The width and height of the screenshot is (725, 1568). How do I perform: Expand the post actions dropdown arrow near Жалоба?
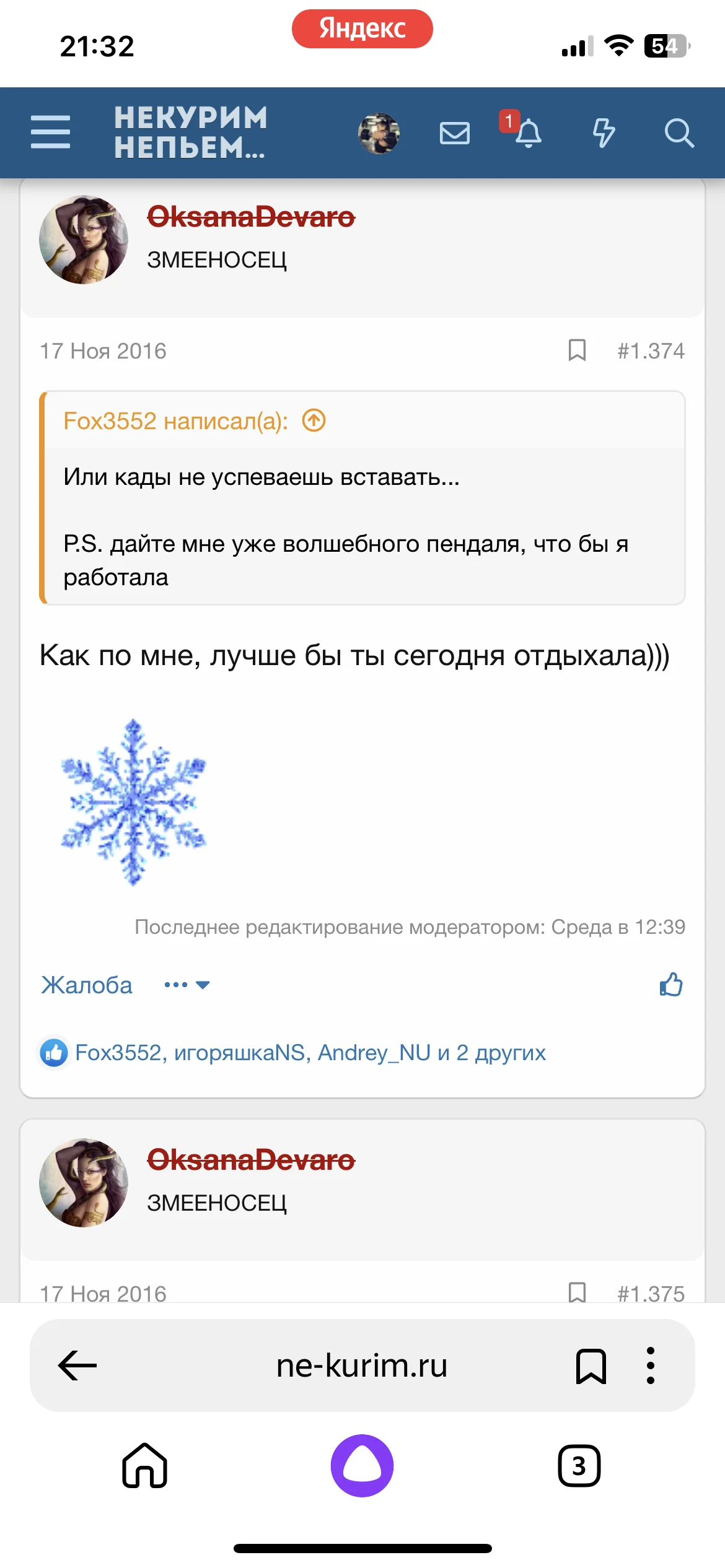point(203,985)
